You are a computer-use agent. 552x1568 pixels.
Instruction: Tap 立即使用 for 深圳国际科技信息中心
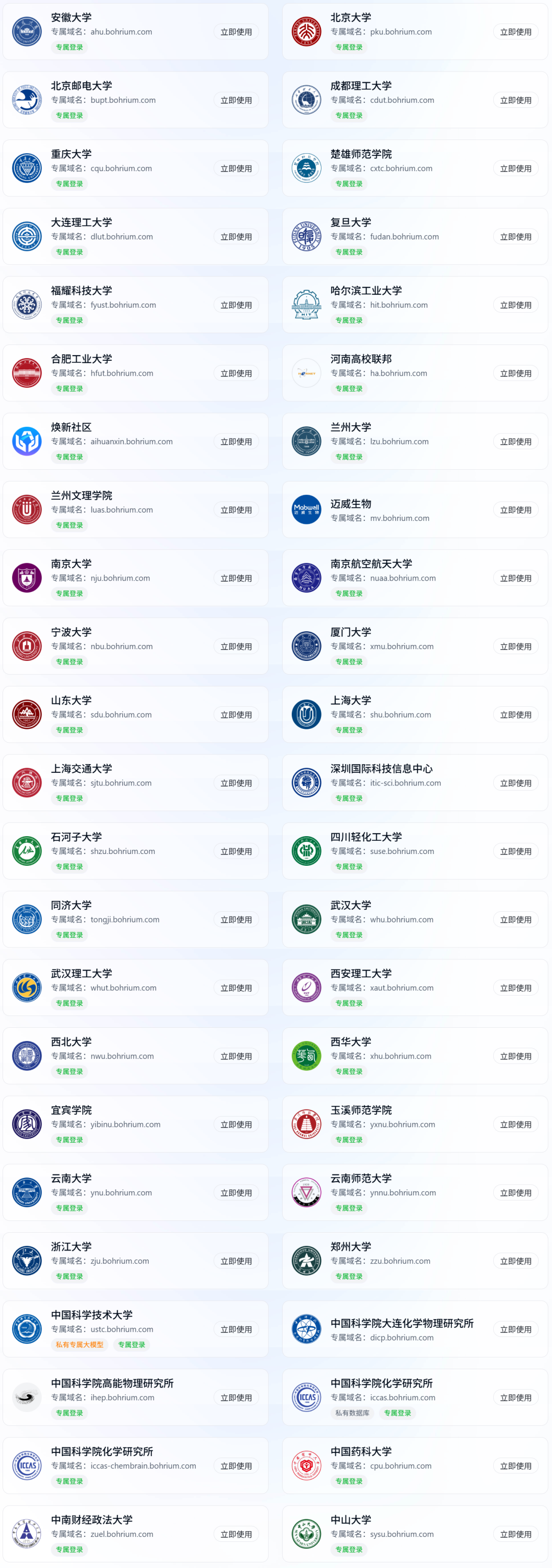pos(515,783)
